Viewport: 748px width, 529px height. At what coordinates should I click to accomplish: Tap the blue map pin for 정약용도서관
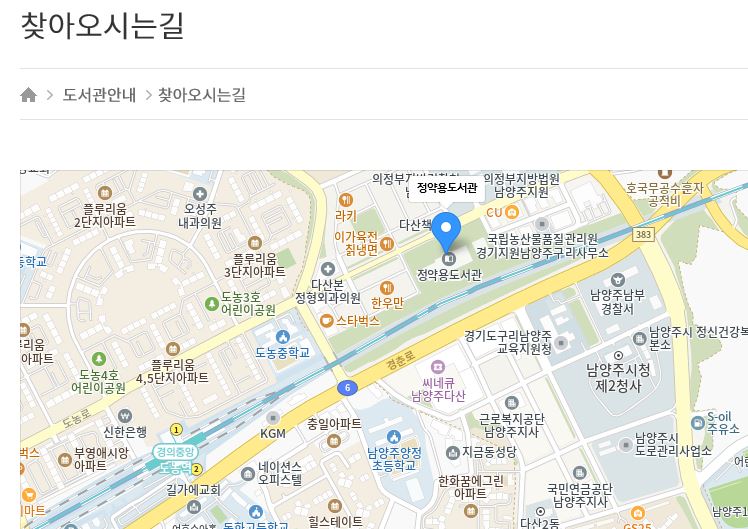[445, 231]
